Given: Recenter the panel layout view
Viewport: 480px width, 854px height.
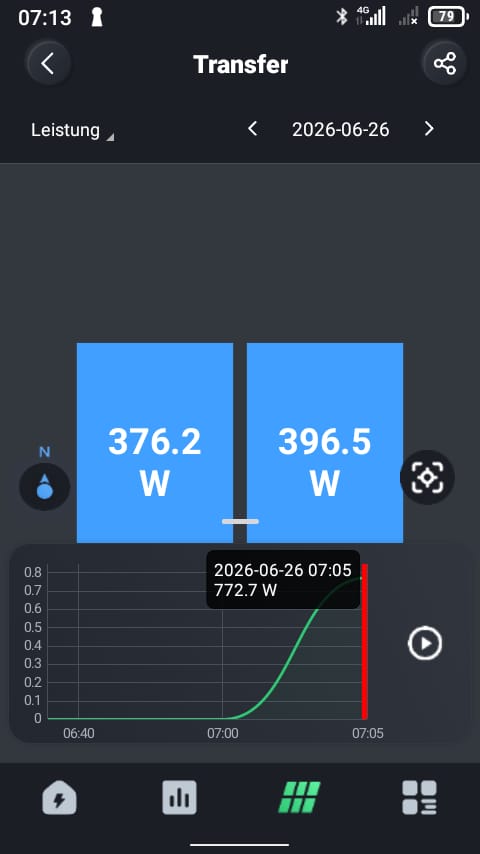Looking at the screenshot, I should [427, 477].
